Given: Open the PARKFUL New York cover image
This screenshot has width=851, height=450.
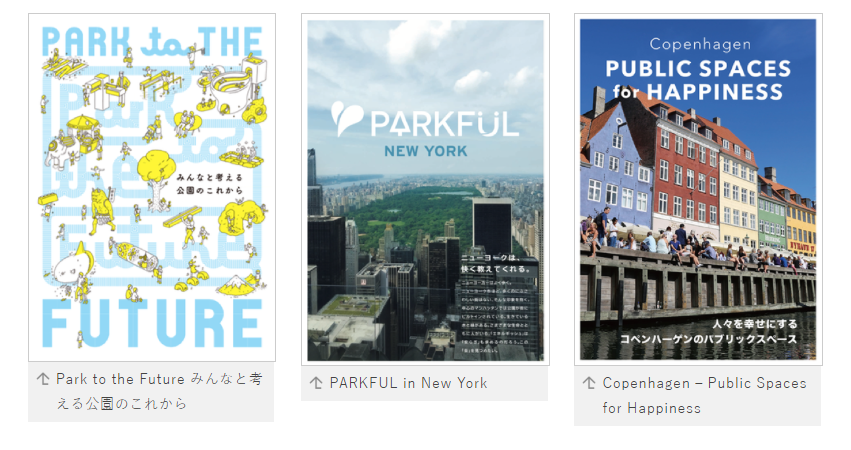Looking at the screenshot, I should click(425, 190).
